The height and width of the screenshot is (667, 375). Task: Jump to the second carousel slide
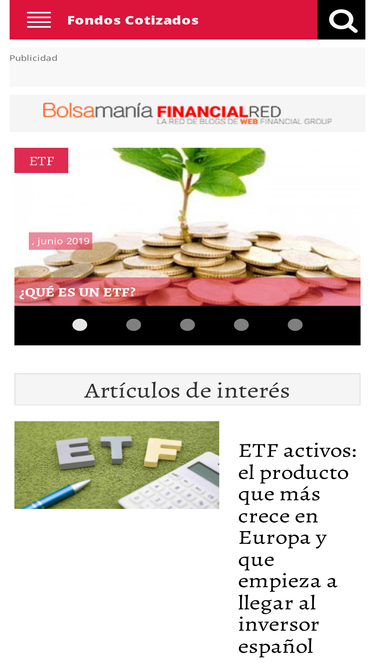(134, 325)
